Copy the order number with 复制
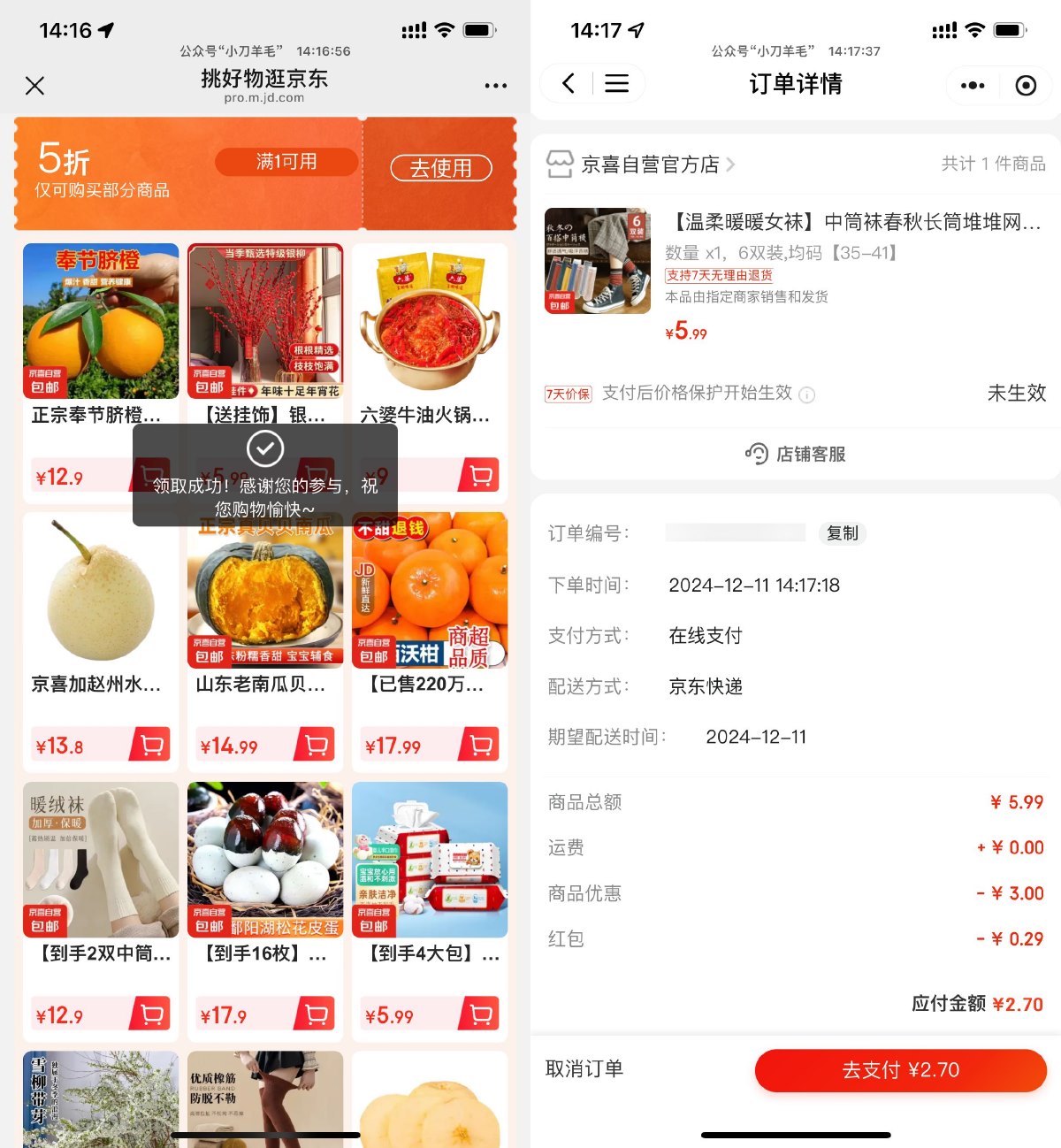This screenshot has width=1061, height=1148. 842,533
